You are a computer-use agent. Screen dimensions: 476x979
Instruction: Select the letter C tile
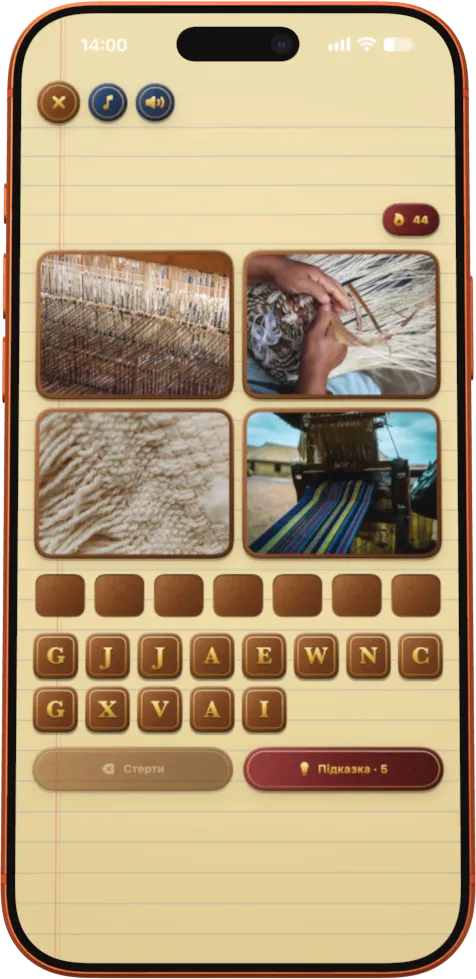420,656
